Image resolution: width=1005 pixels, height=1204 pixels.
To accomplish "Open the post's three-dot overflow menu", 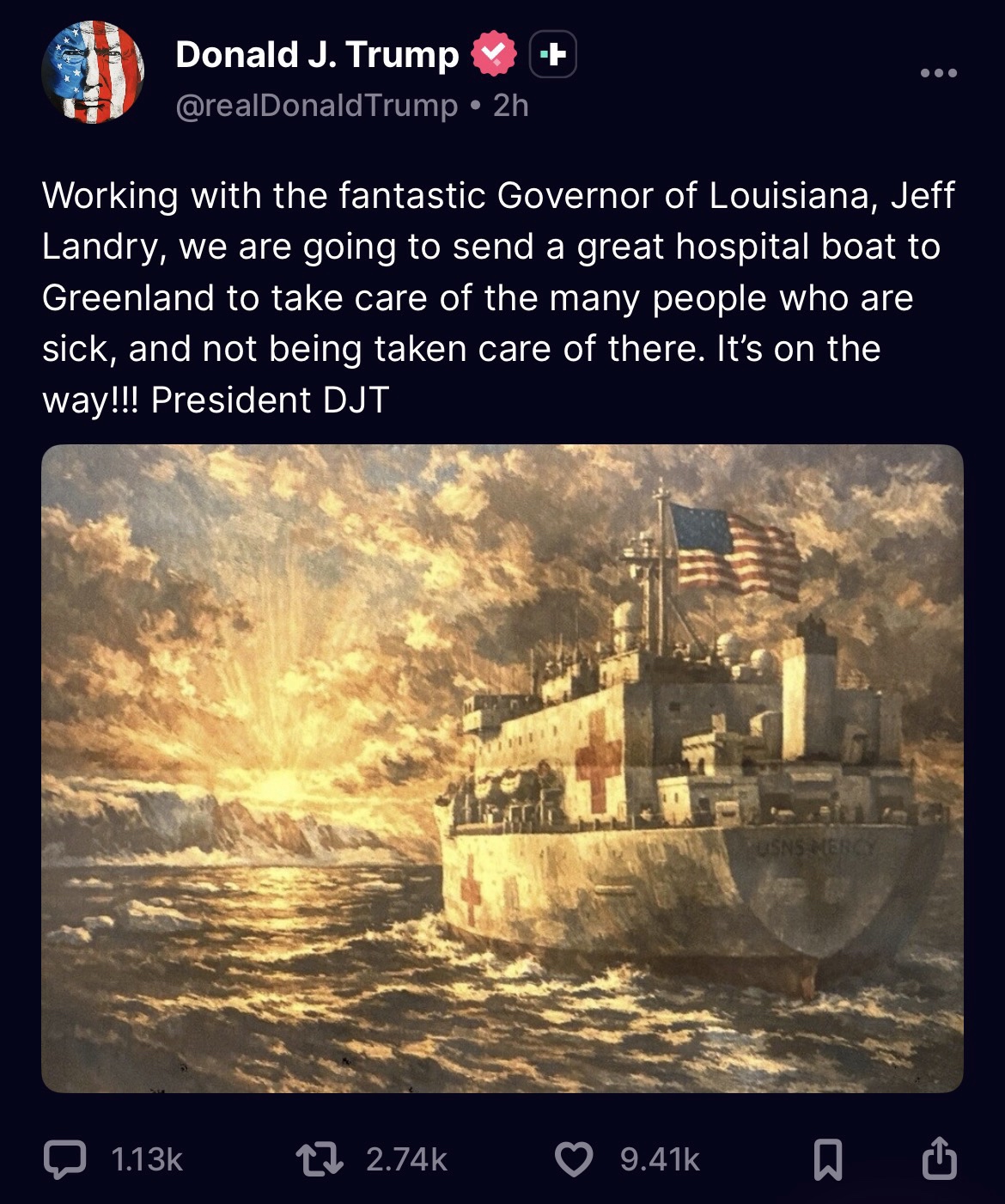I will tap(938, 73).
